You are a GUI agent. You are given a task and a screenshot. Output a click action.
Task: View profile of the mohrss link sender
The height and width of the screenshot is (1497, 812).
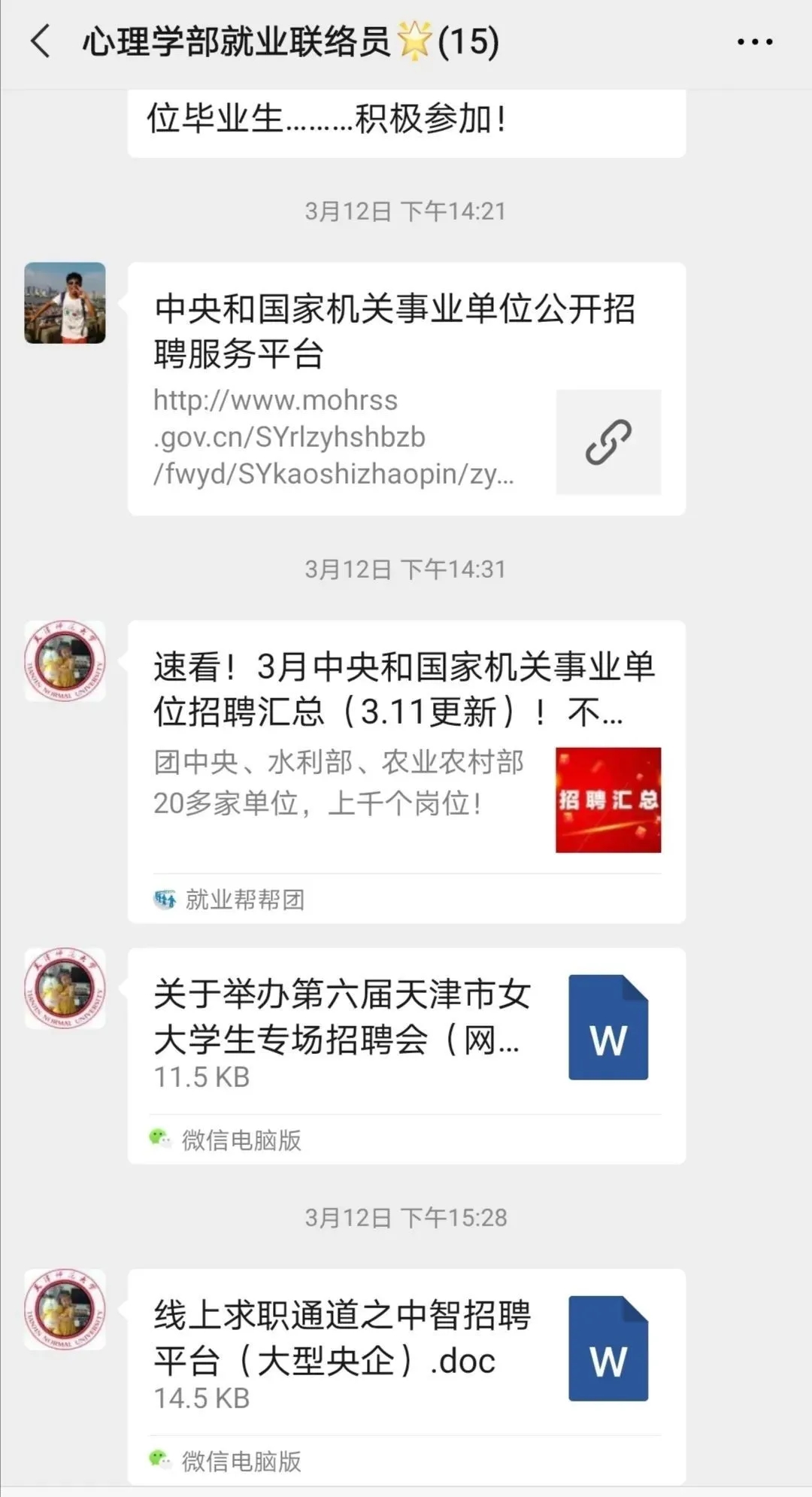point(65,303)
